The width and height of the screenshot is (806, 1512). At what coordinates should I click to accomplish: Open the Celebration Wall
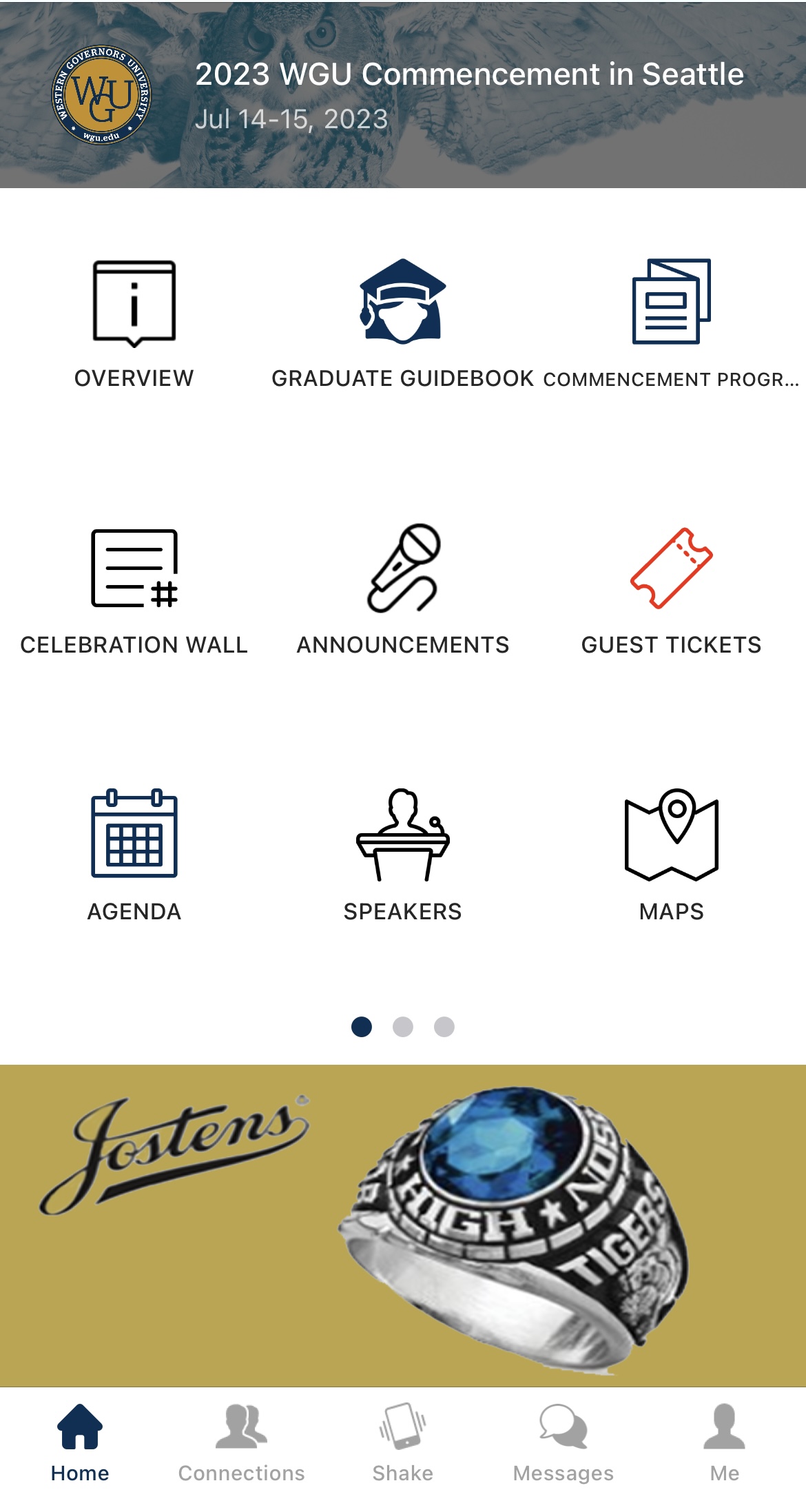tap(134, 591)
